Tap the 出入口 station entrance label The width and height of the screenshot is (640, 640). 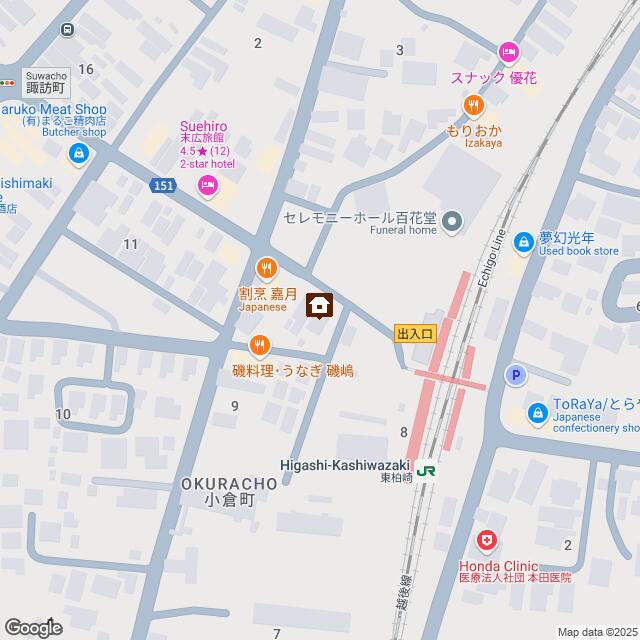416,335
